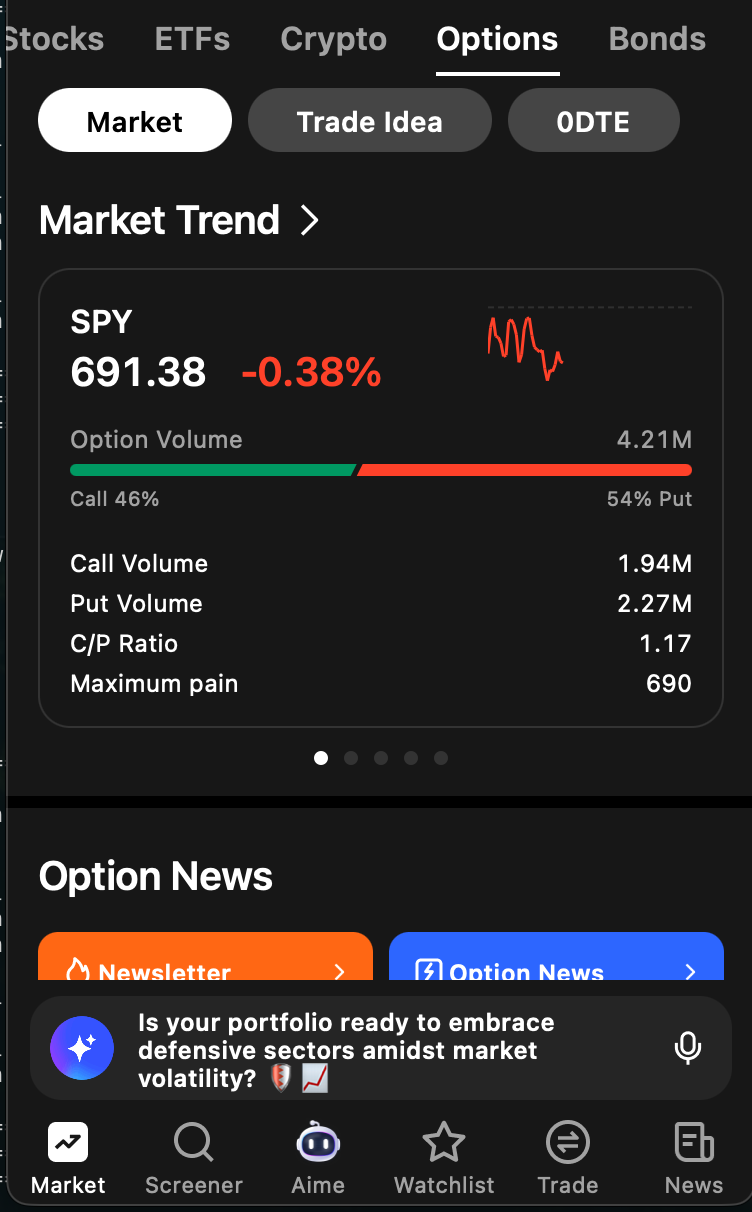This screenshot has height=1212, width=752.
Task: Switch to the ETFs tab
Action: pos(192,39)
